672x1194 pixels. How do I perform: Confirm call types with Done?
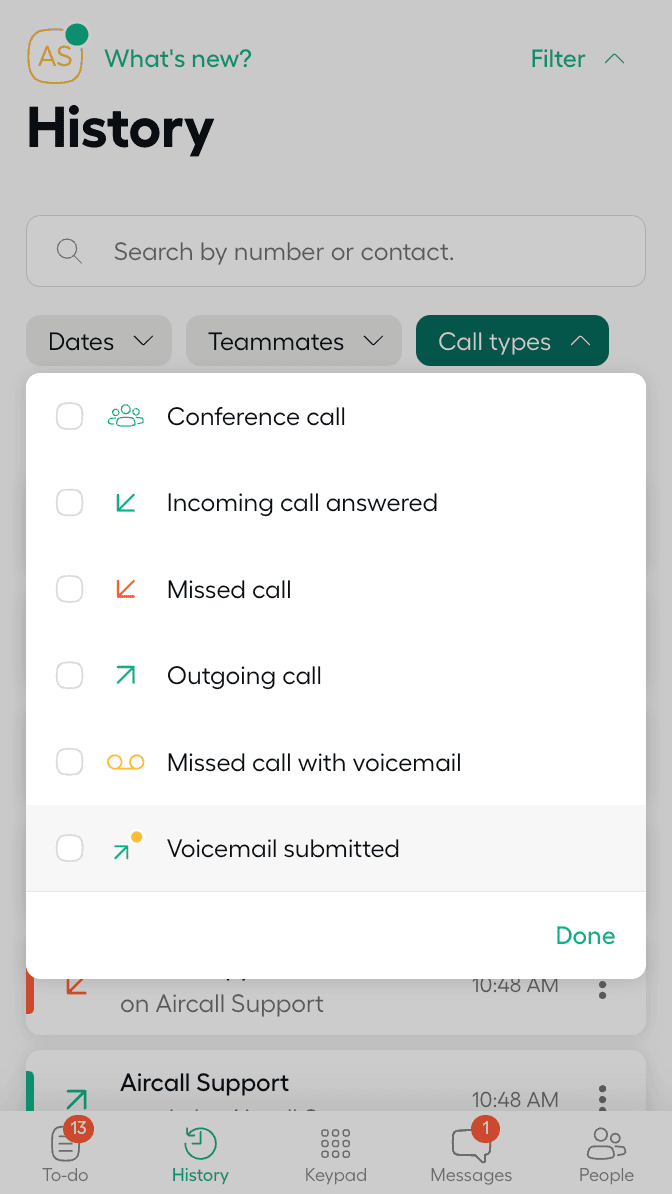tap(585, 935)
